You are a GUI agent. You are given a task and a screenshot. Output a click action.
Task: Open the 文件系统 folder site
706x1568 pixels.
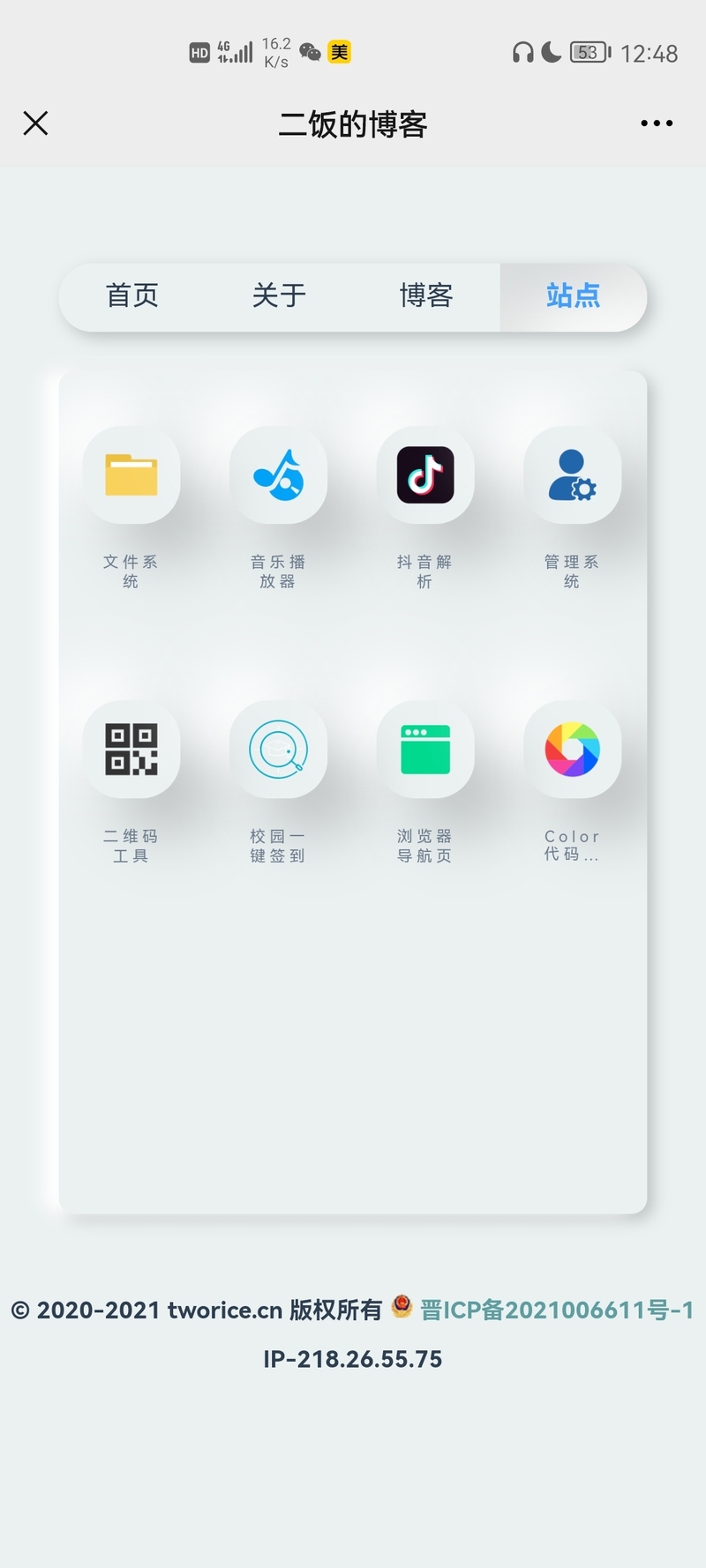[x=131, y=476]
